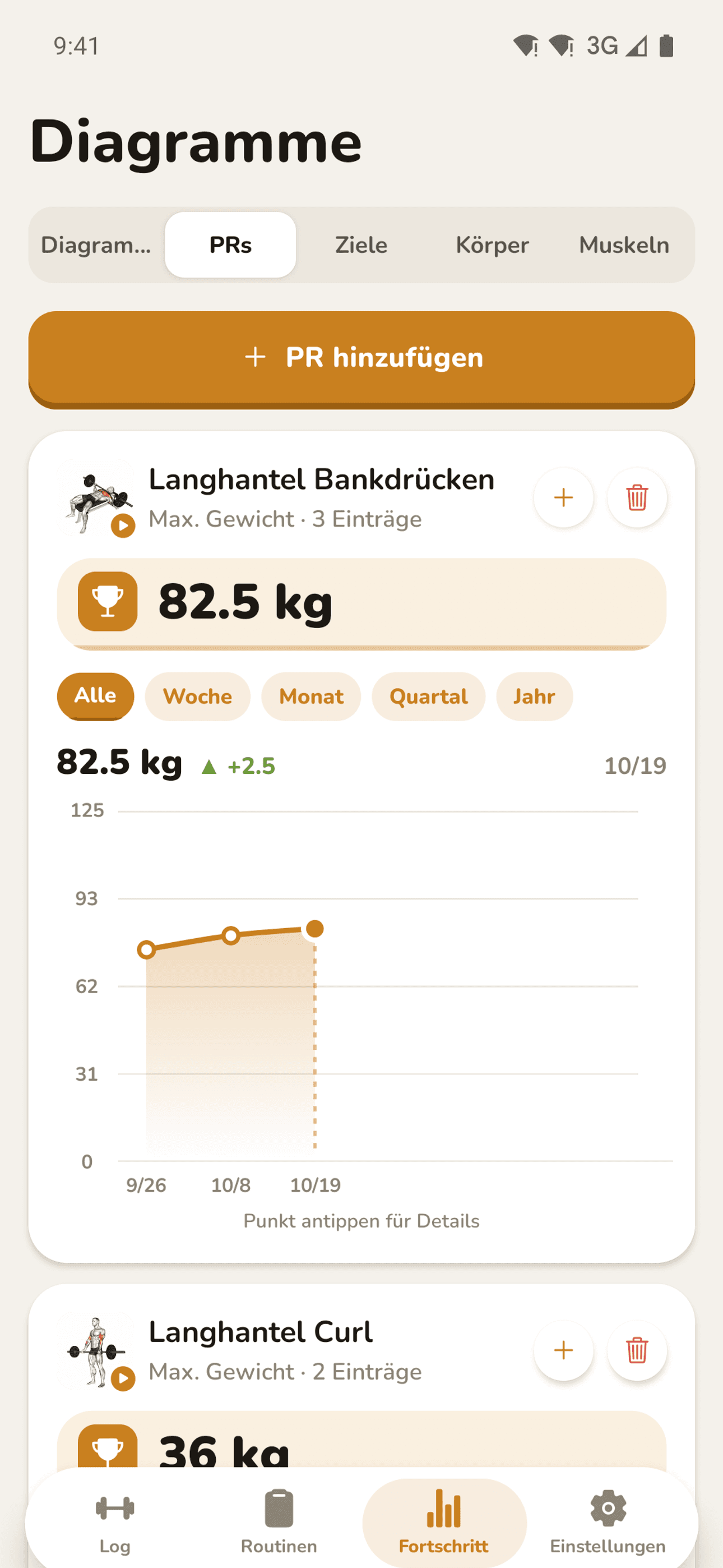Switch to the Ziele tab
The height and width of the screenshot is (1568, 723).
361,245
